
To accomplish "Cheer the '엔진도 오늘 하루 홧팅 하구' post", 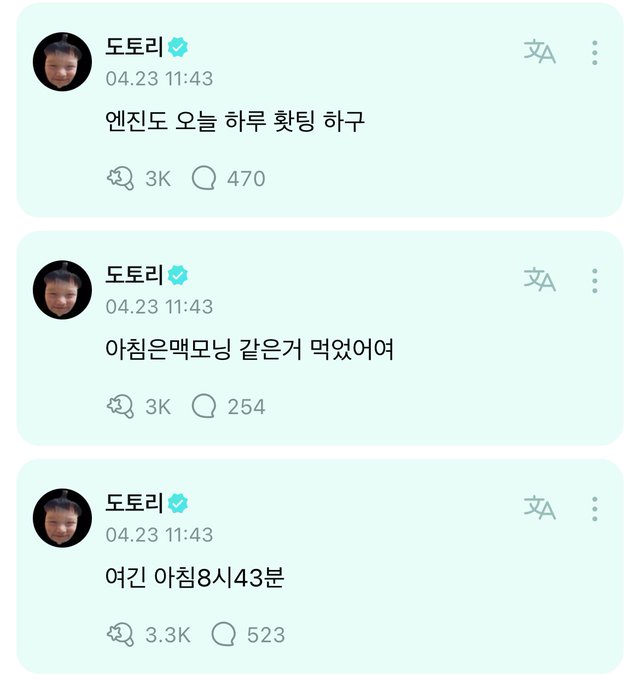I will (120, 179).
